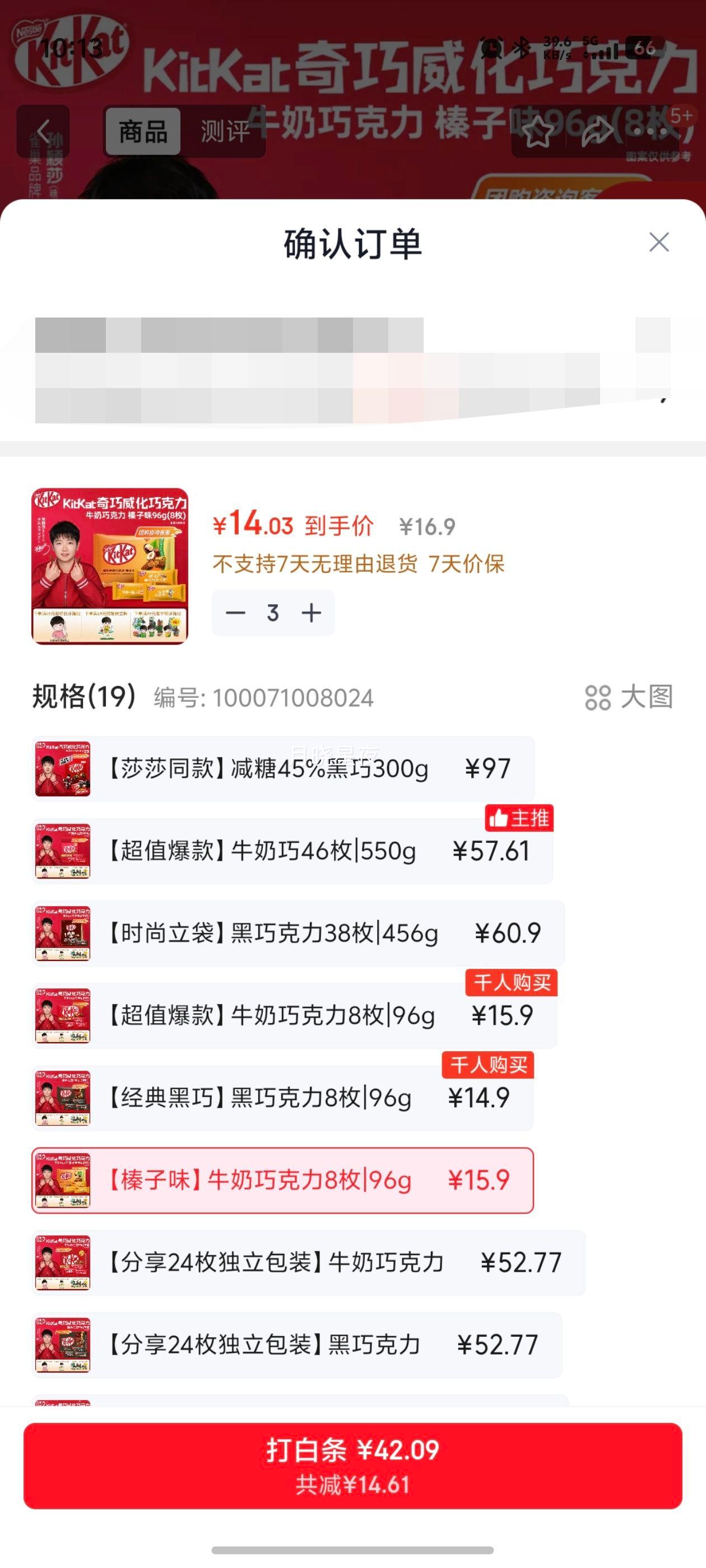Close the 确认订单 order sheet

pyautogui.click(x=659, y=243)
